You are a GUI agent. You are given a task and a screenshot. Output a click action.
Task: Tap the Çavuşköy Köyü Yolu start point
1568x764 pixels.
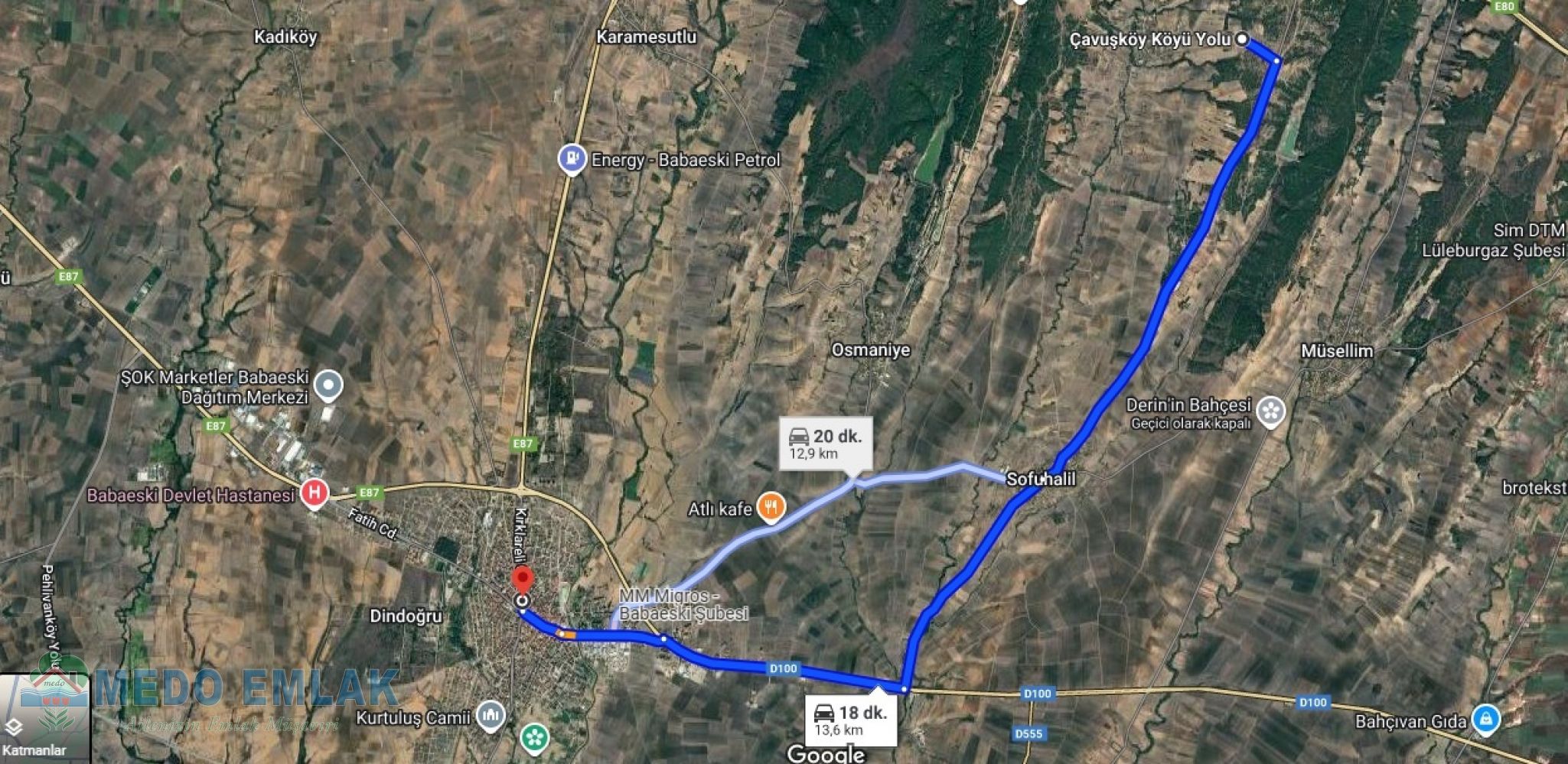[1242, 38]
